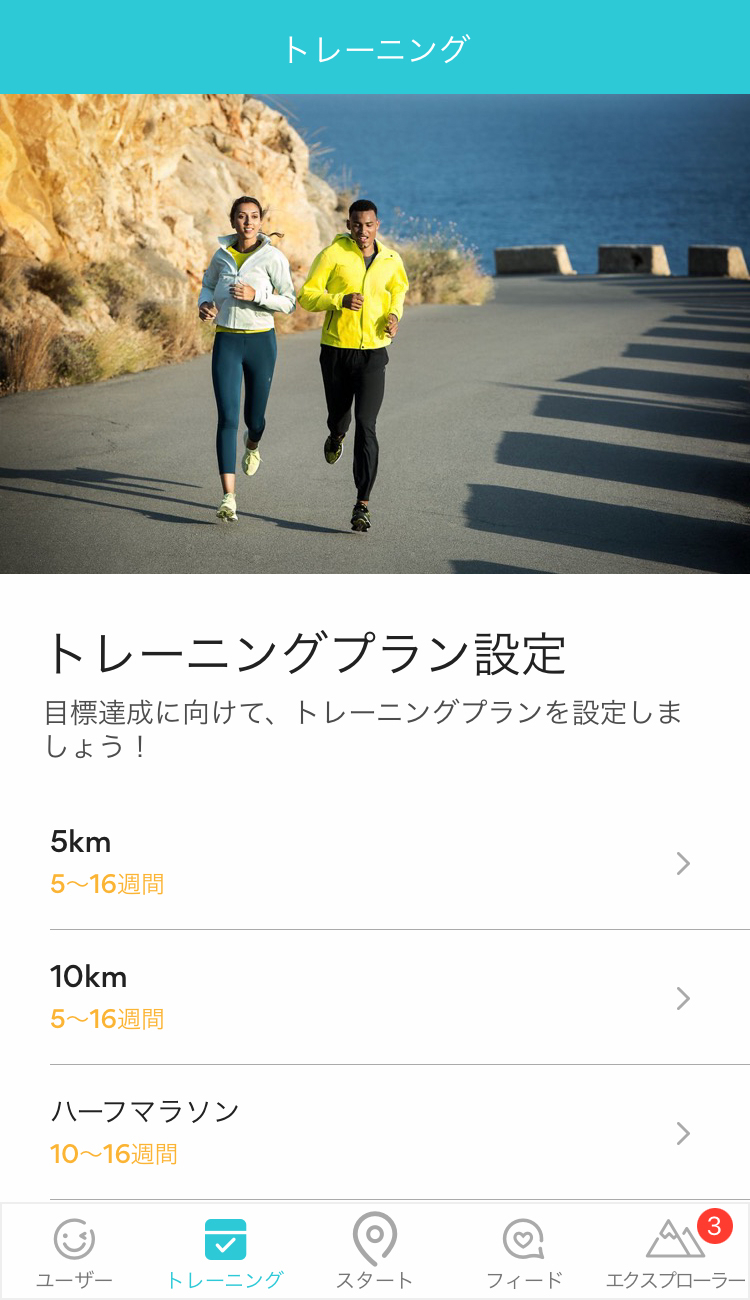
Task: Tap the 10〜16週間 duration under ハーフマラソン
Action: click(113, 1155)
